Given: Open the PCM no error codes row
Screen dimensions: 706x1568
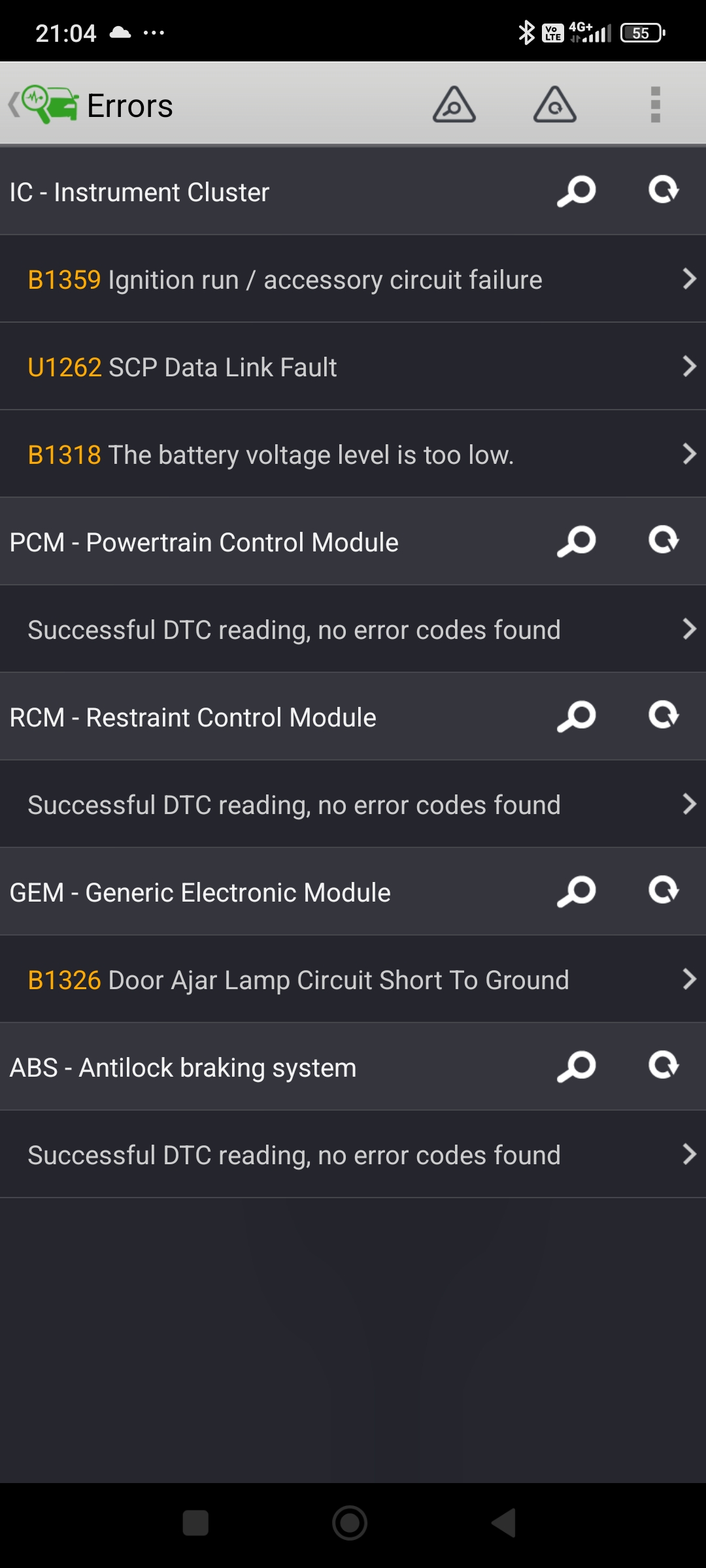Looking at the screenshot, I should coord(353,629).
